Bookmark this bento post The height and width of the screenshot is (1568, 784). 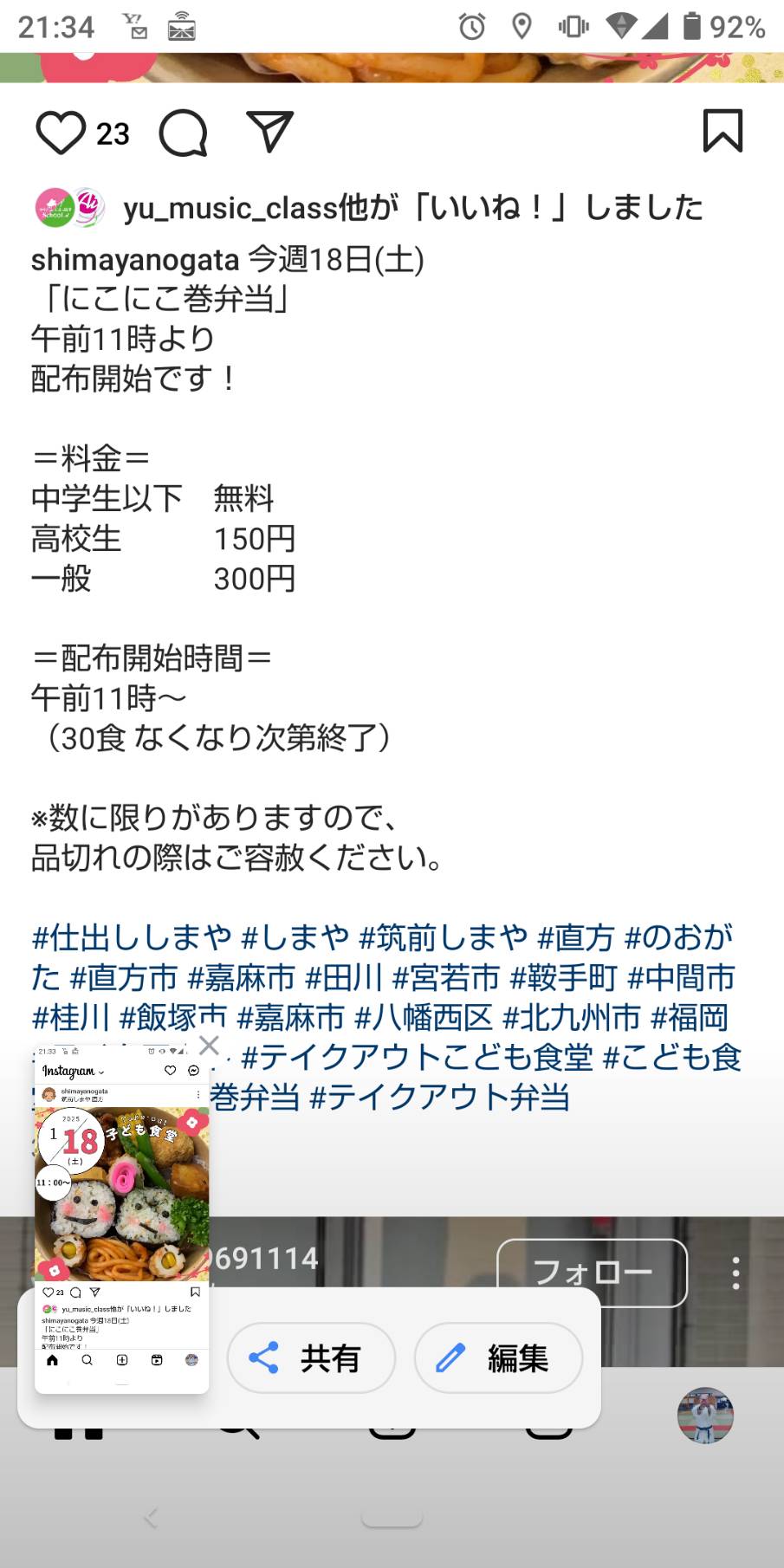(722, 131)
